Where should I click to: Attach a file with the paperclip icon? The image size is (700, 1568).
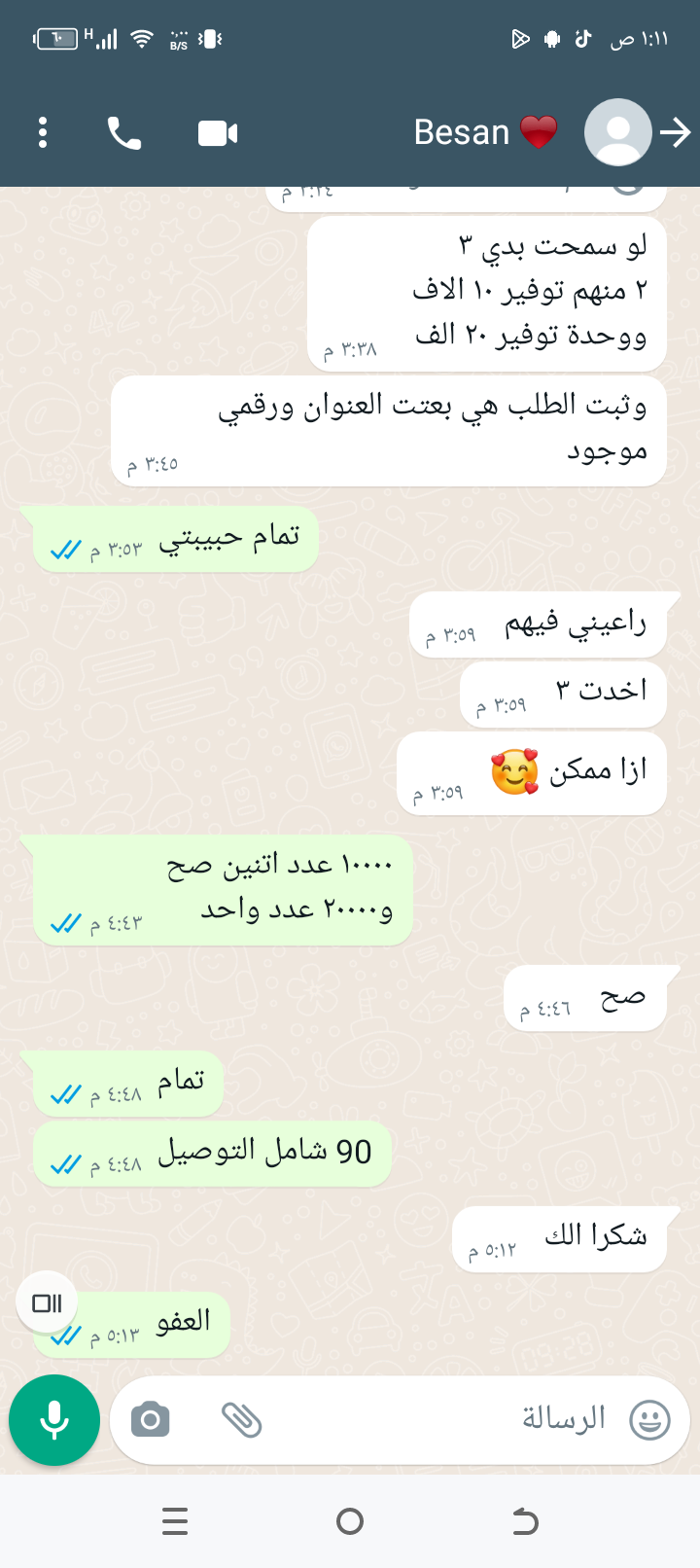pyautogui.click(x=241, y=1420)
